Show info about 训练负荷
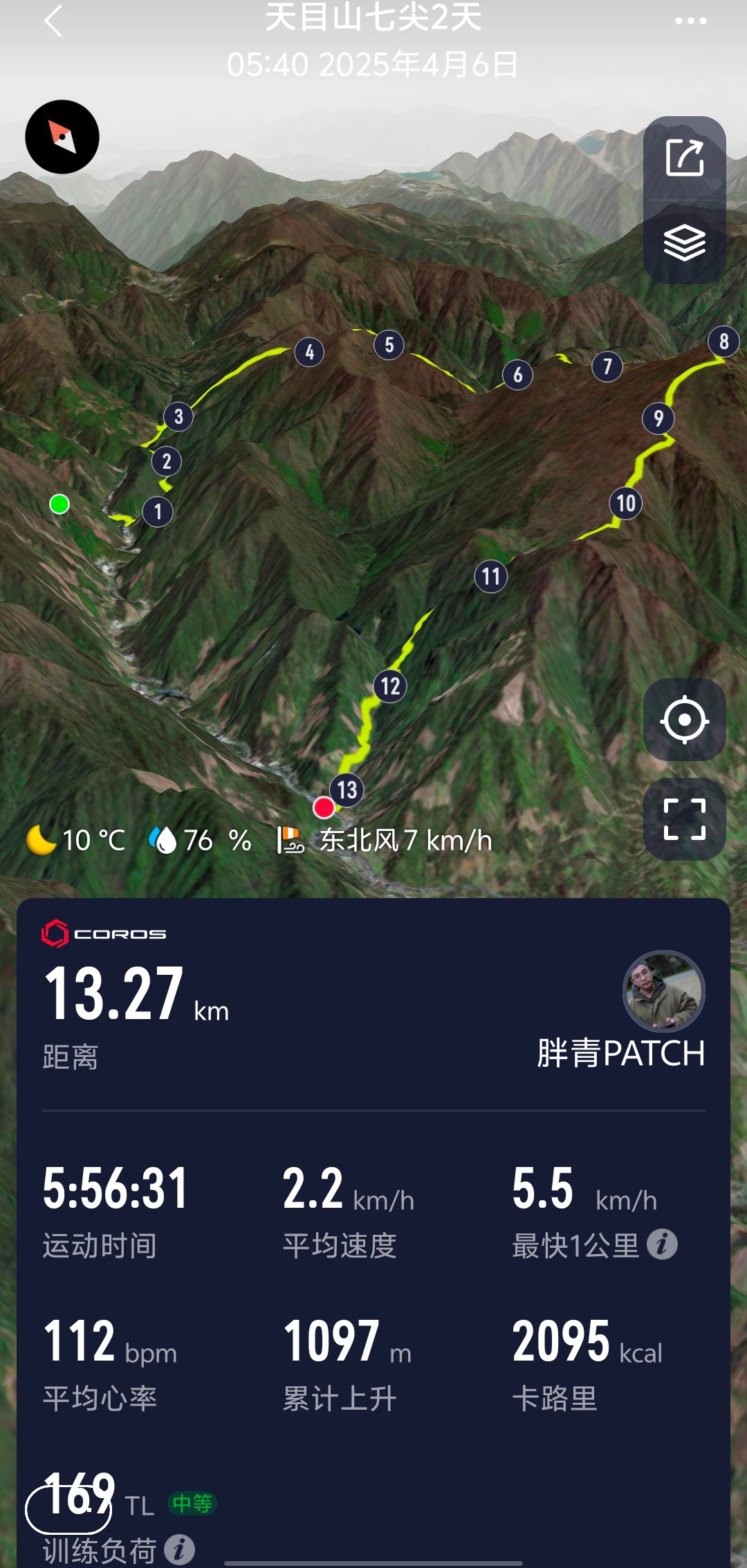Screen dimensions: 747x1568 coord(179,1549)
